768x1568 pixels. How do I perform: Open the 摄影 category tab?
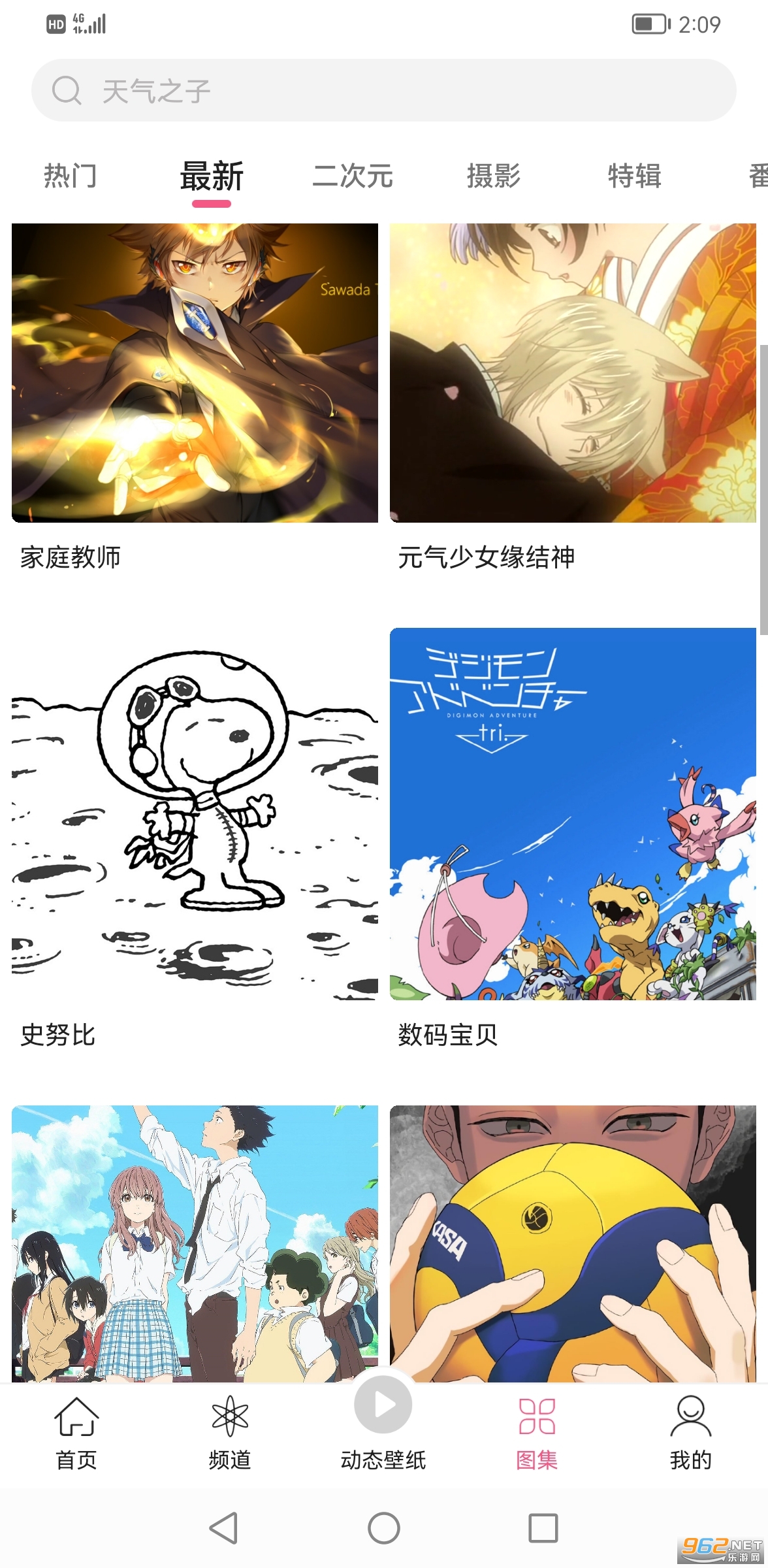[494, 176]
